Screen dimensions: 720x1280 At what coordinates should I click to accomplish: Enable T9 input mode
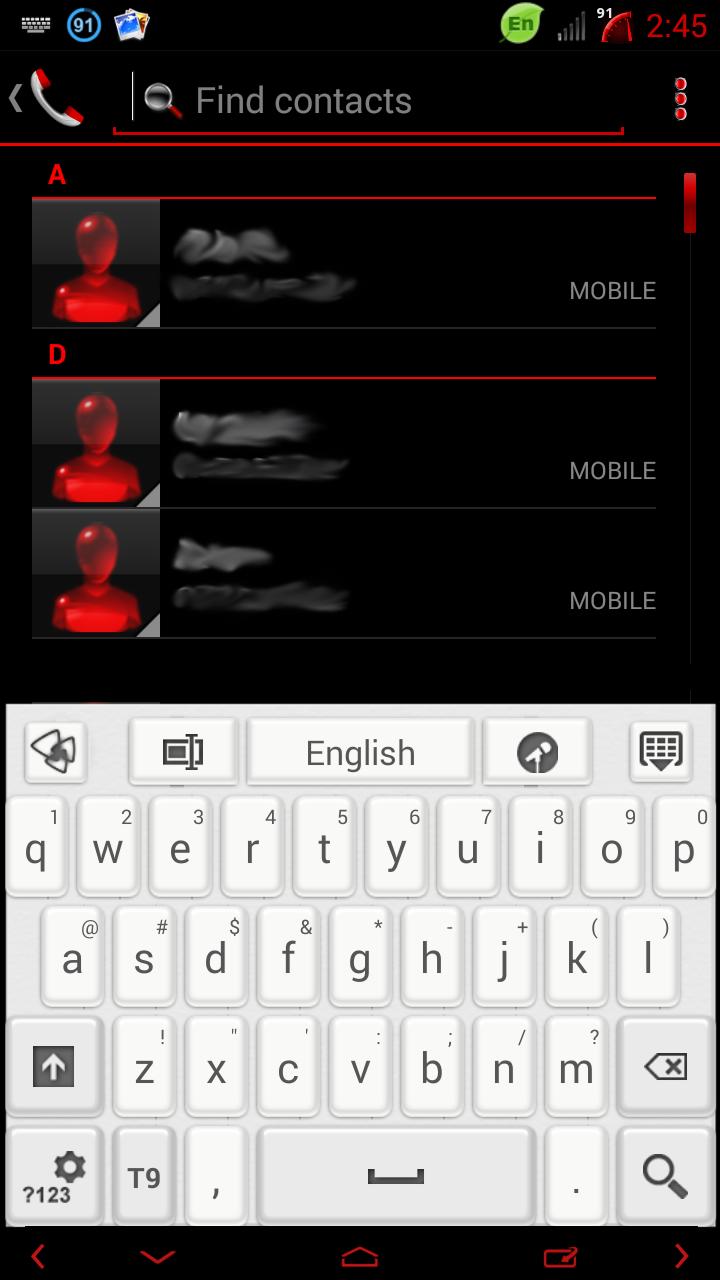[143, 1175]
